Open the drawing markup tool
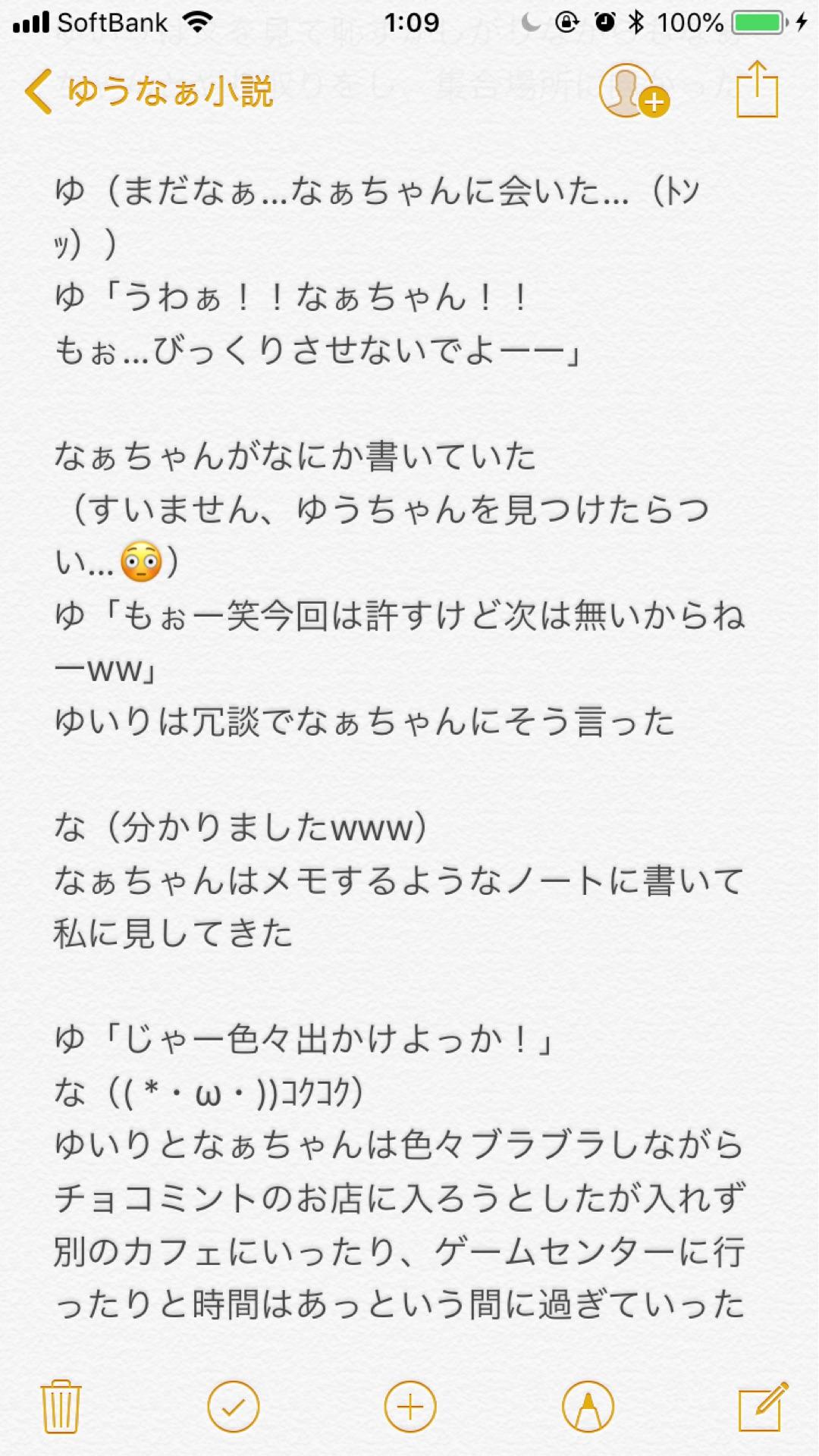This screenshot has width=819, height=1456. (x=588, y=1407)
